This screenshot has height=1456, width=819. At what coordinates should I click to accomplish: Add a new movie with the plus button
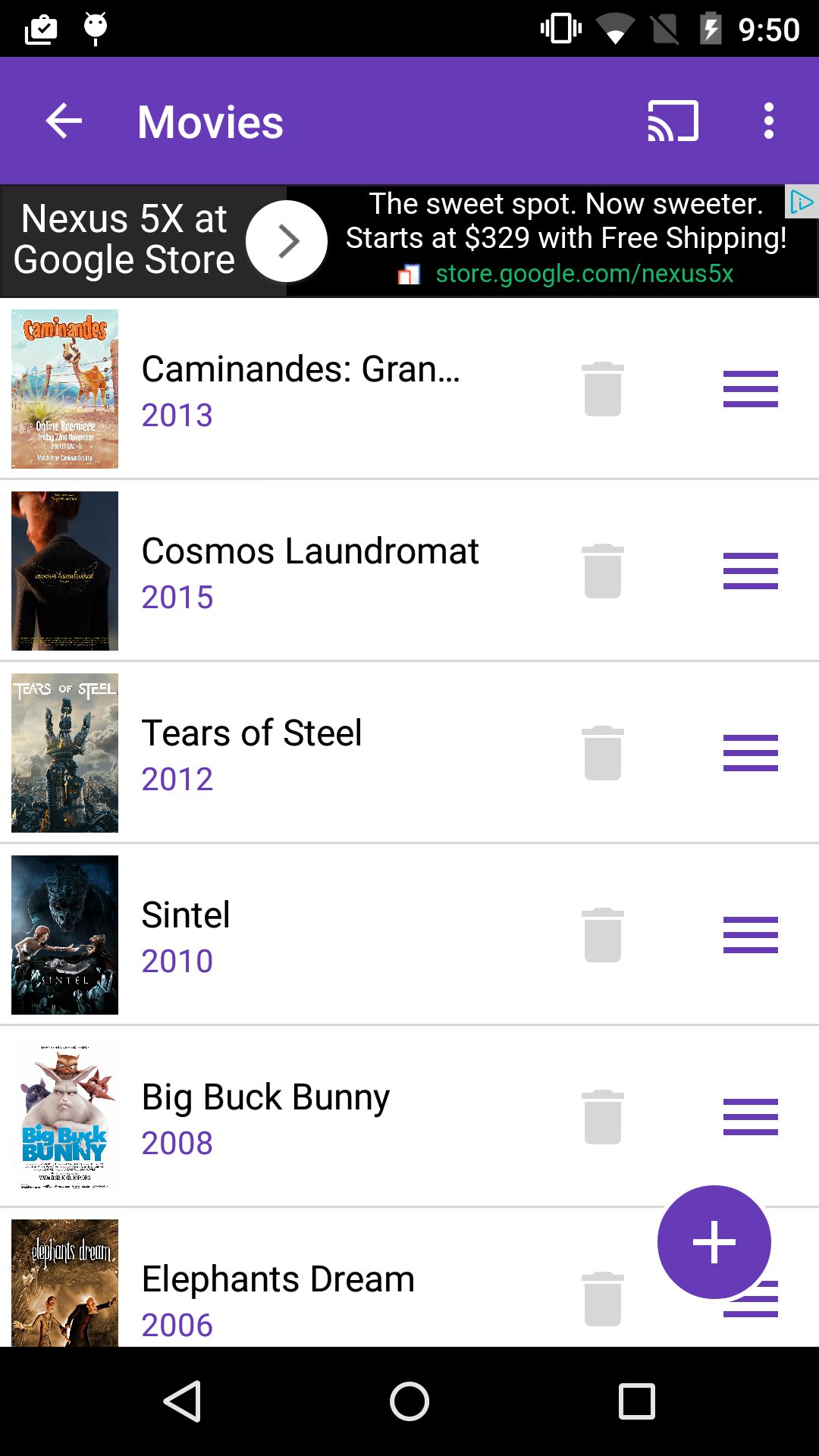pyautogui.click(x=714, y=1241)
